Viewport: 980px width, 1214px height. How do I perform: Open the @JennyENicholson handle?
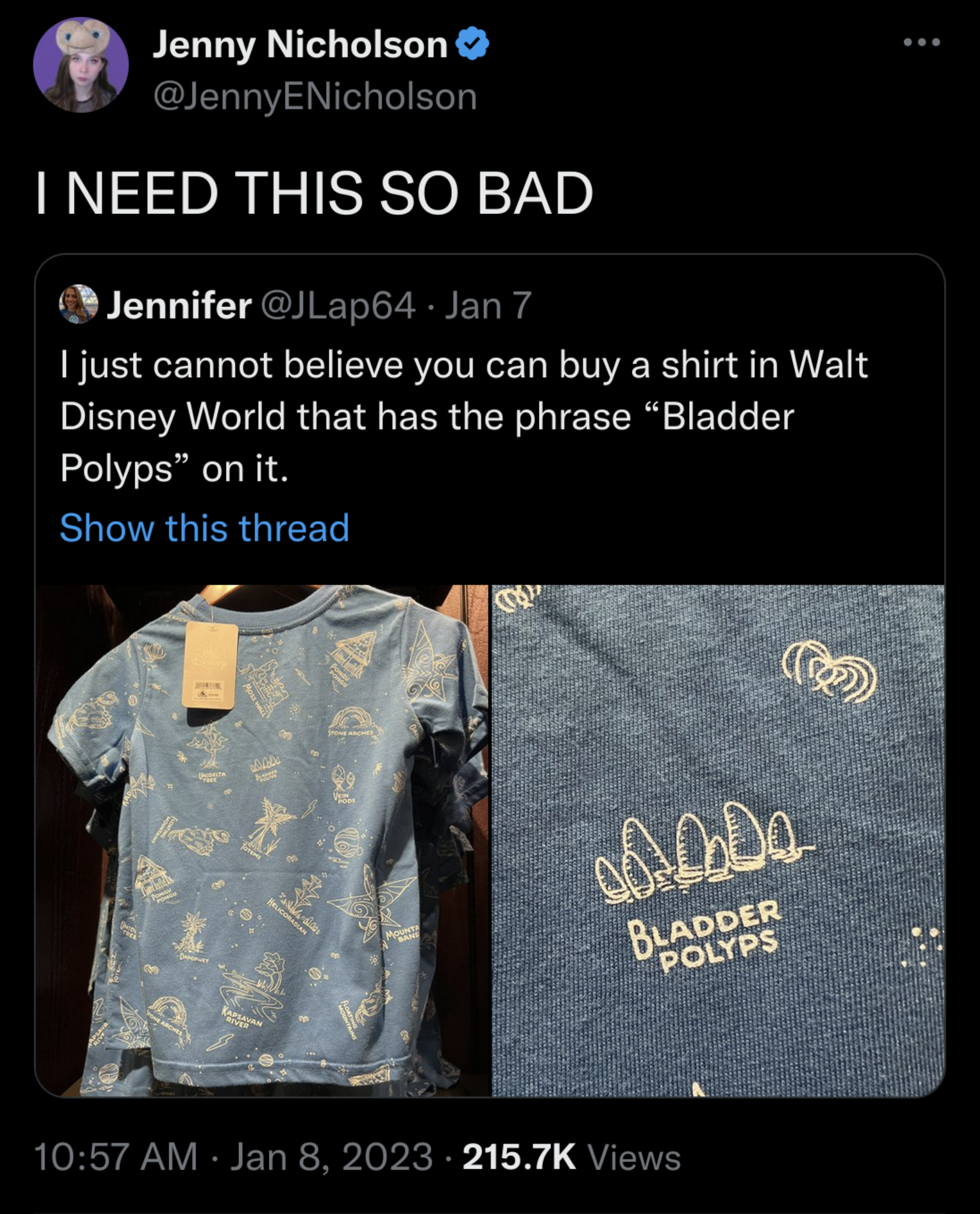click(315, 97)
